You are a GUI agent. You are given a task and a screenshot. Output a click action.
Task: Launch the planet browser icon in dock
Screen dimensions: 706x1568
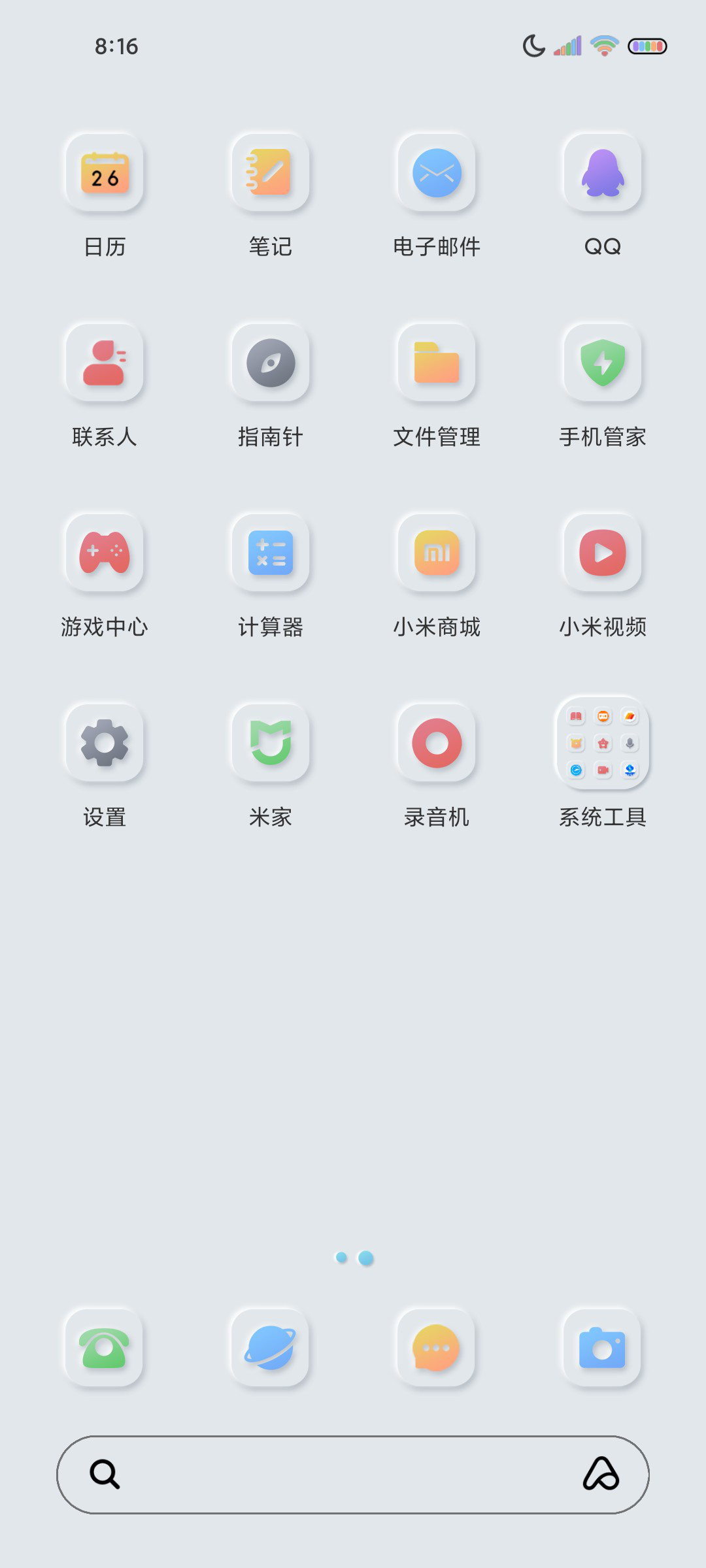click(271, 1348)
